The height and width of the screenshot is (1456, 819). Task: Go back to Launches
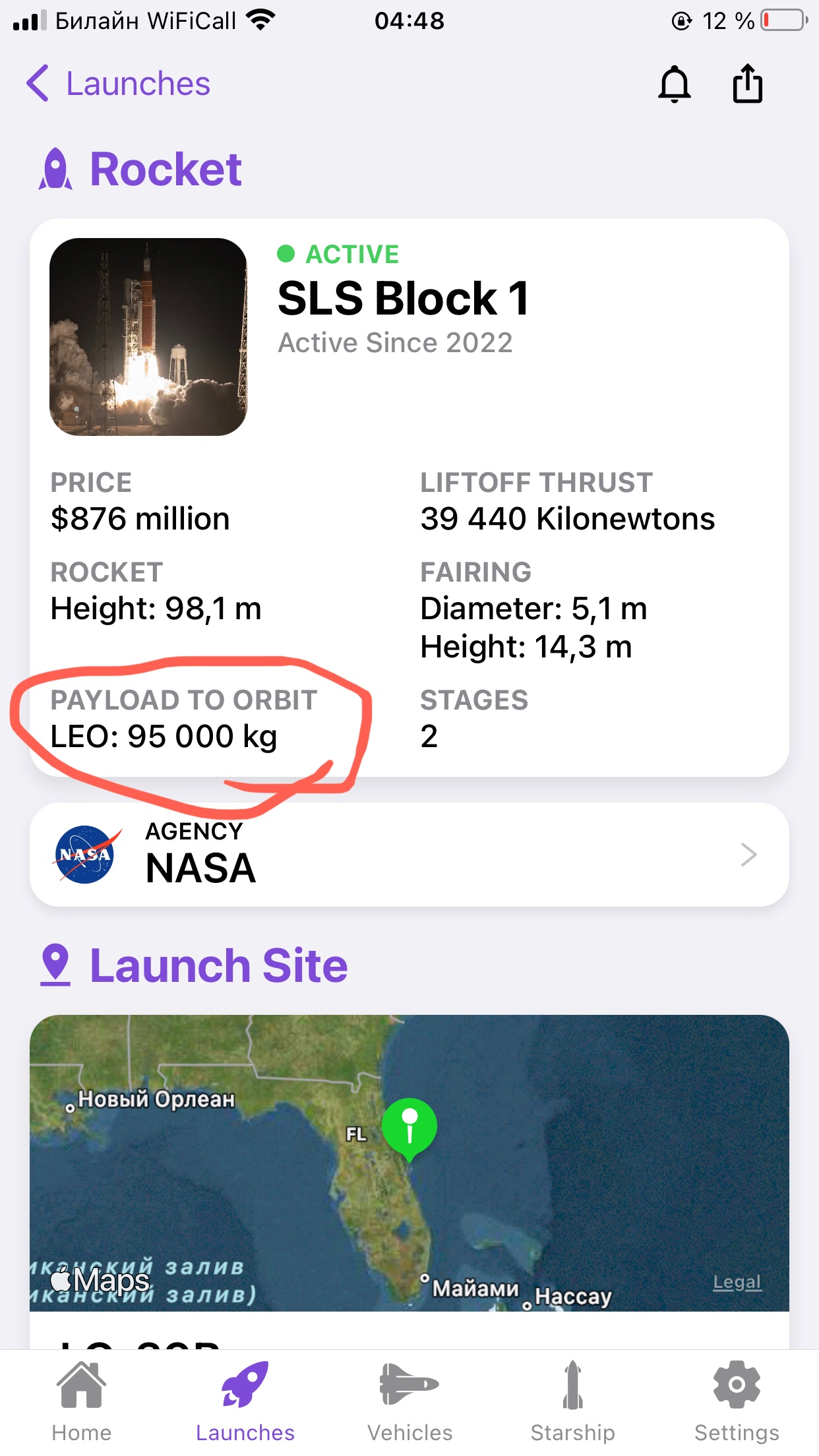(x=119, y=84)
